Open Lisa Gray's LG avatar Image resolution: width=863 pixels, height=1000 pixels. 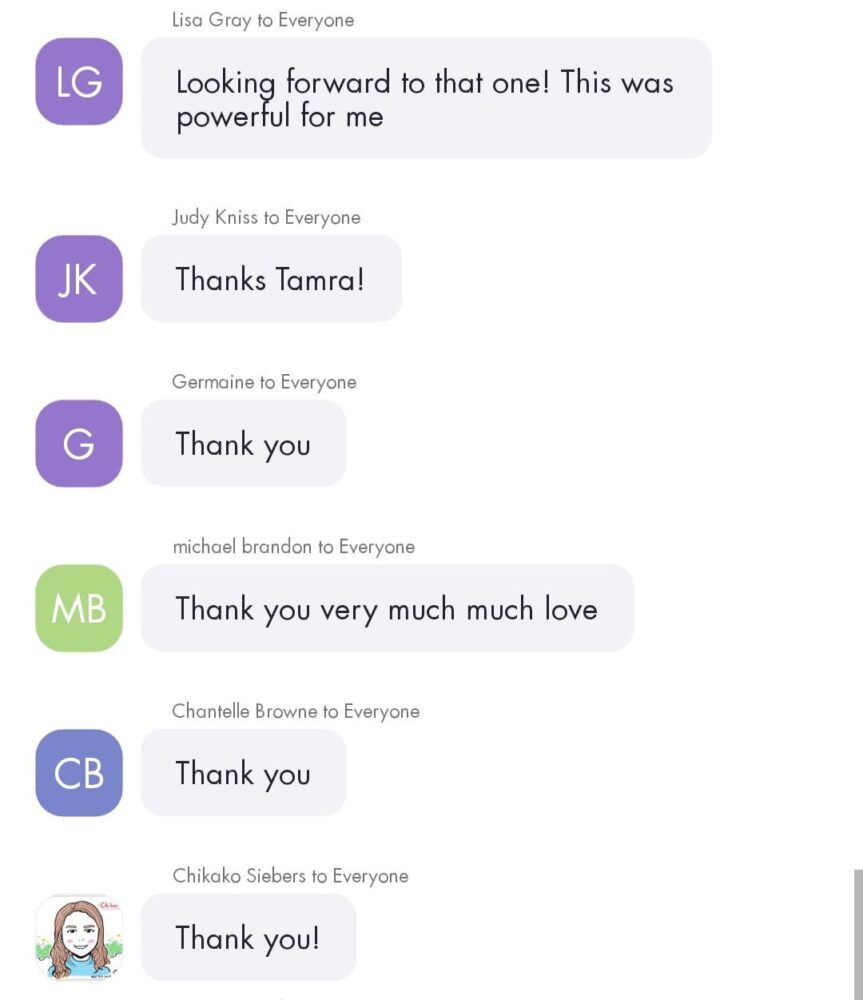[x=79, y=82]
